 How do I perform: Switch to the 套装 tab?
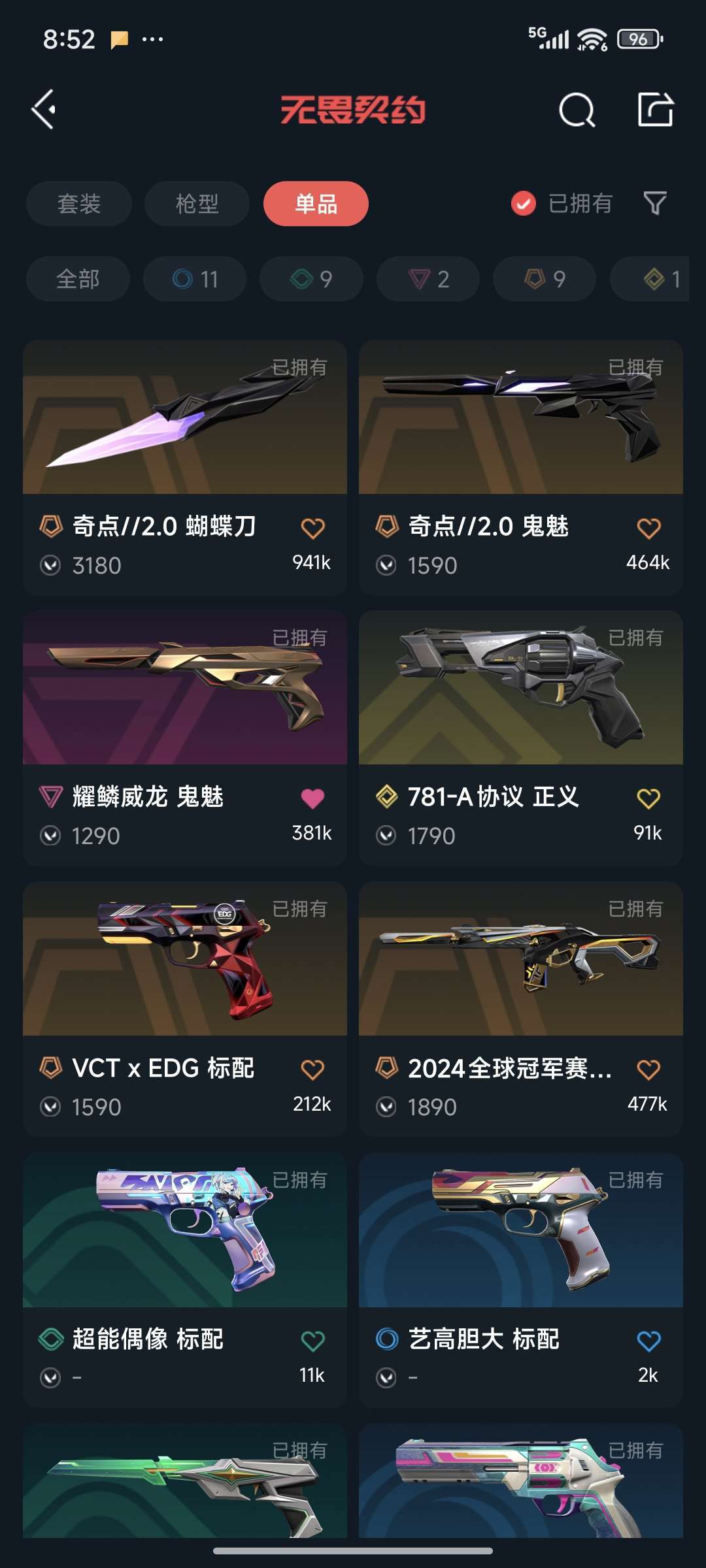[x=79, y=204]
